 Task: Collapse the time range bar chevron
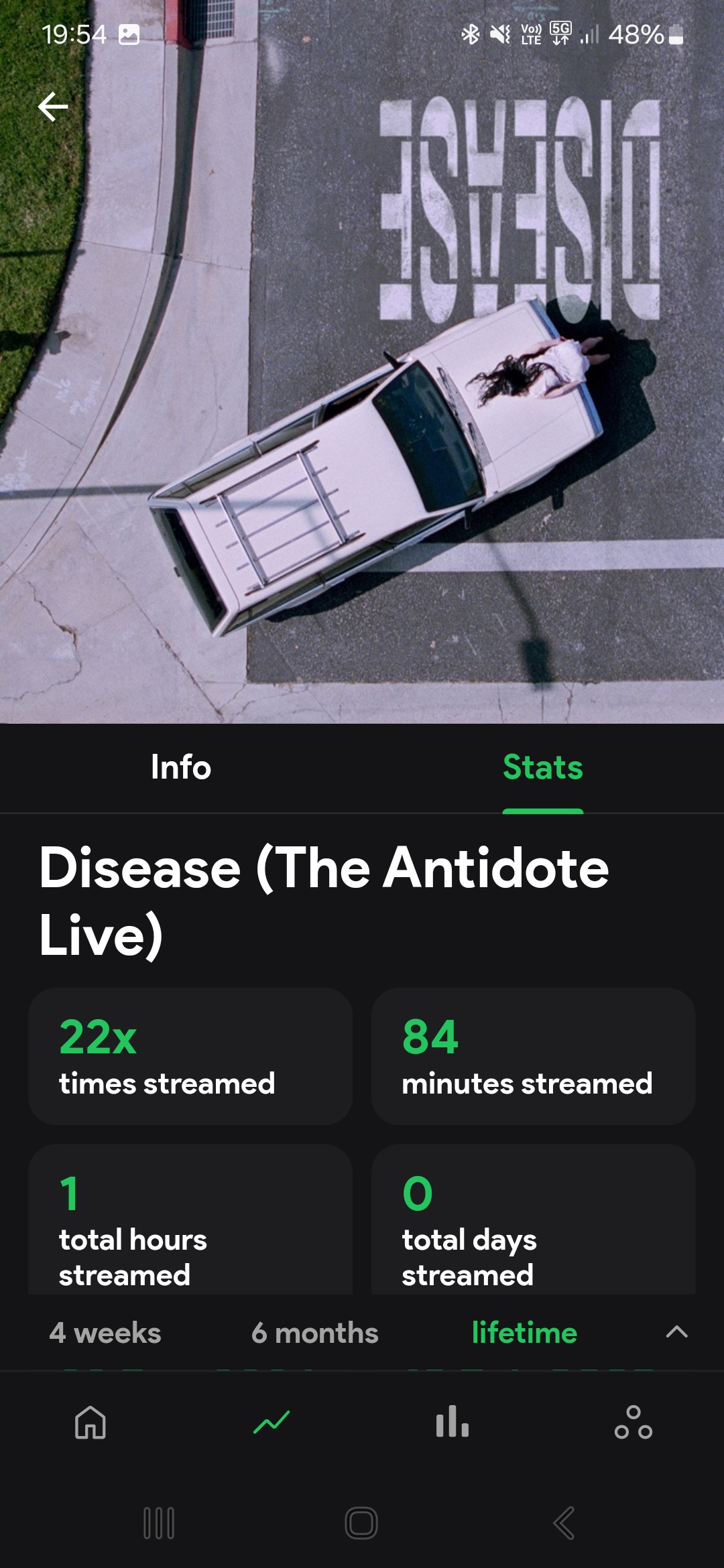click(676, 1331)
